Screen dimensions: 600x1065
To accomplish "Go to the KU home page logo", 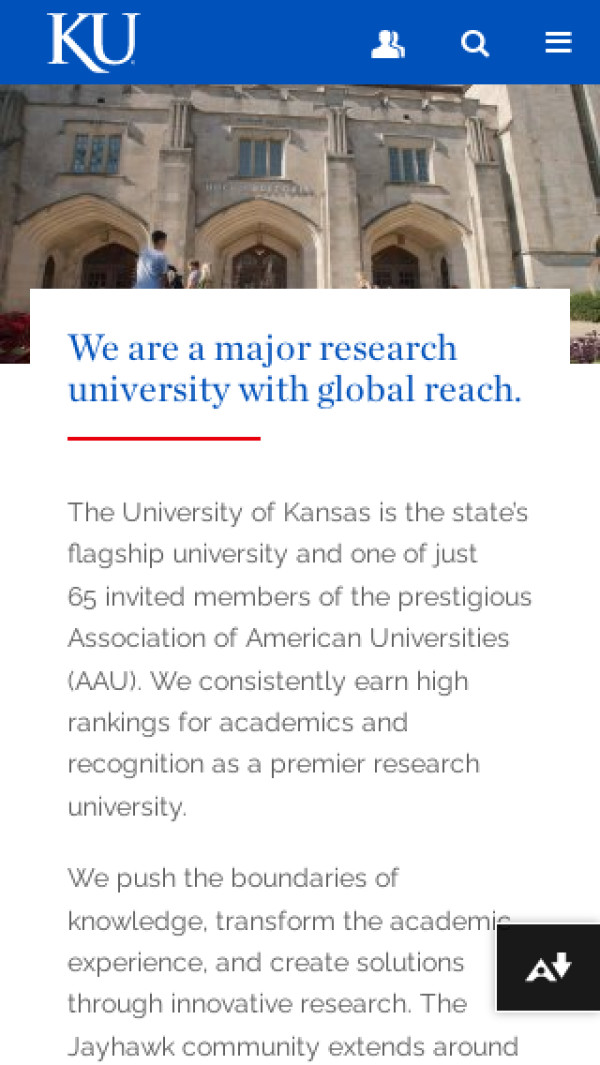I will point(92,42).
